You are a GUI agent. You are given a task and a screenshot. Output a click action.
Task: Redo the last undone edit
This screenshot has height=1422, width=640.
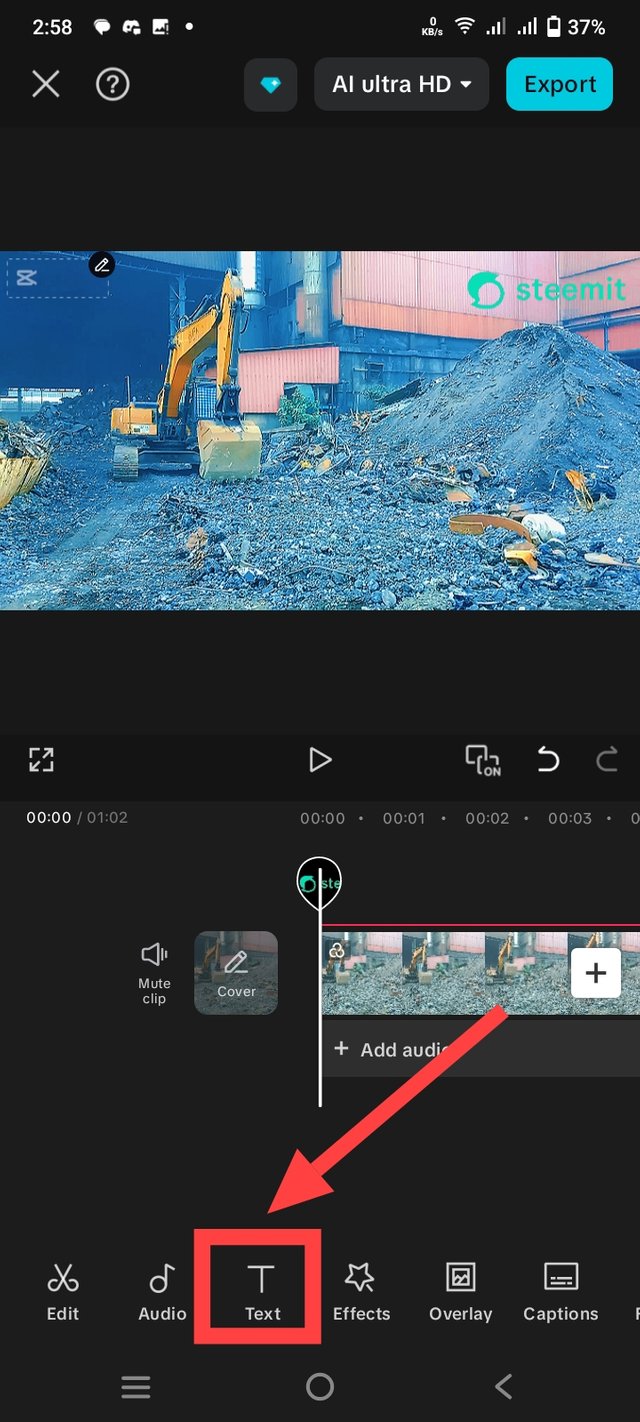click(x=606, y=760)
